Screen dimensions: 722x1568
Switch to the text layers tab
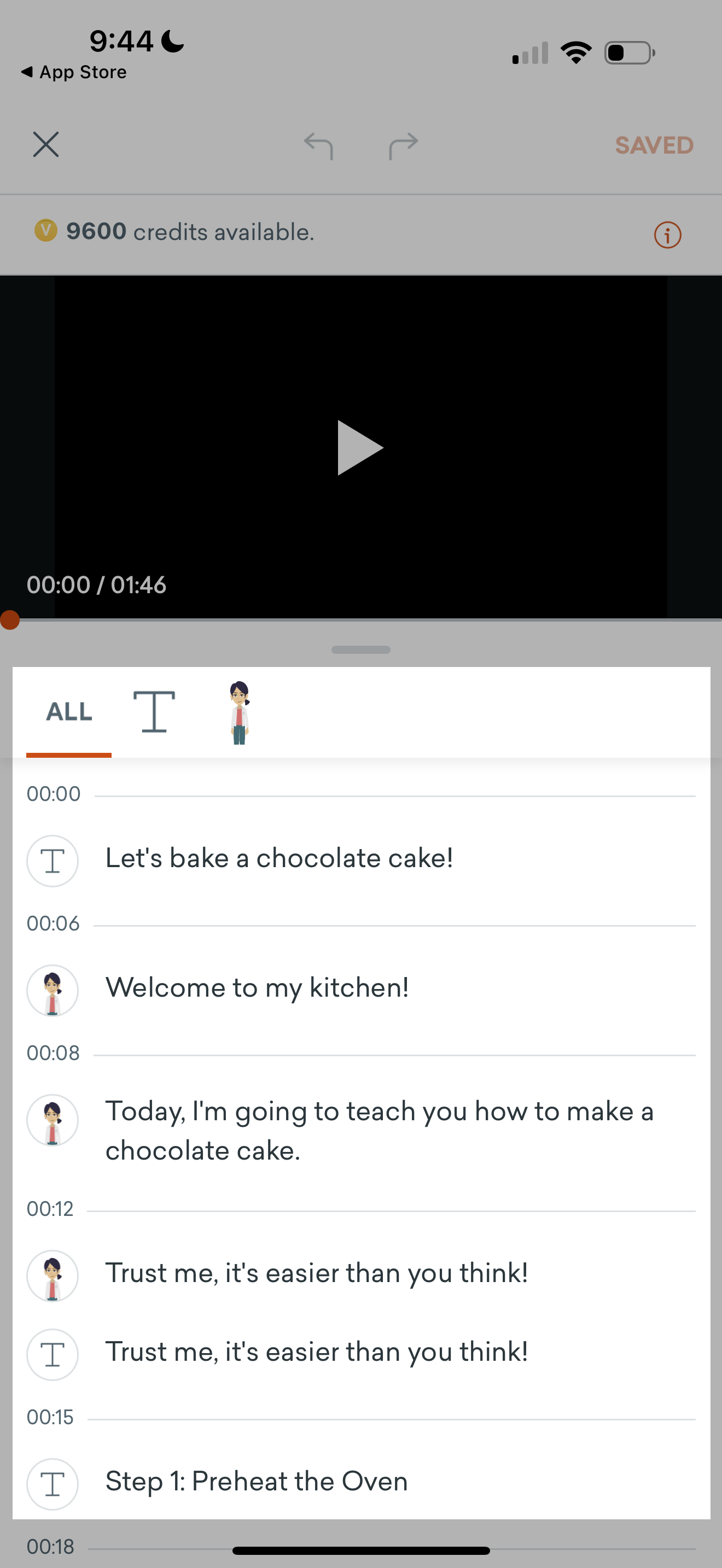pos(154,712)
